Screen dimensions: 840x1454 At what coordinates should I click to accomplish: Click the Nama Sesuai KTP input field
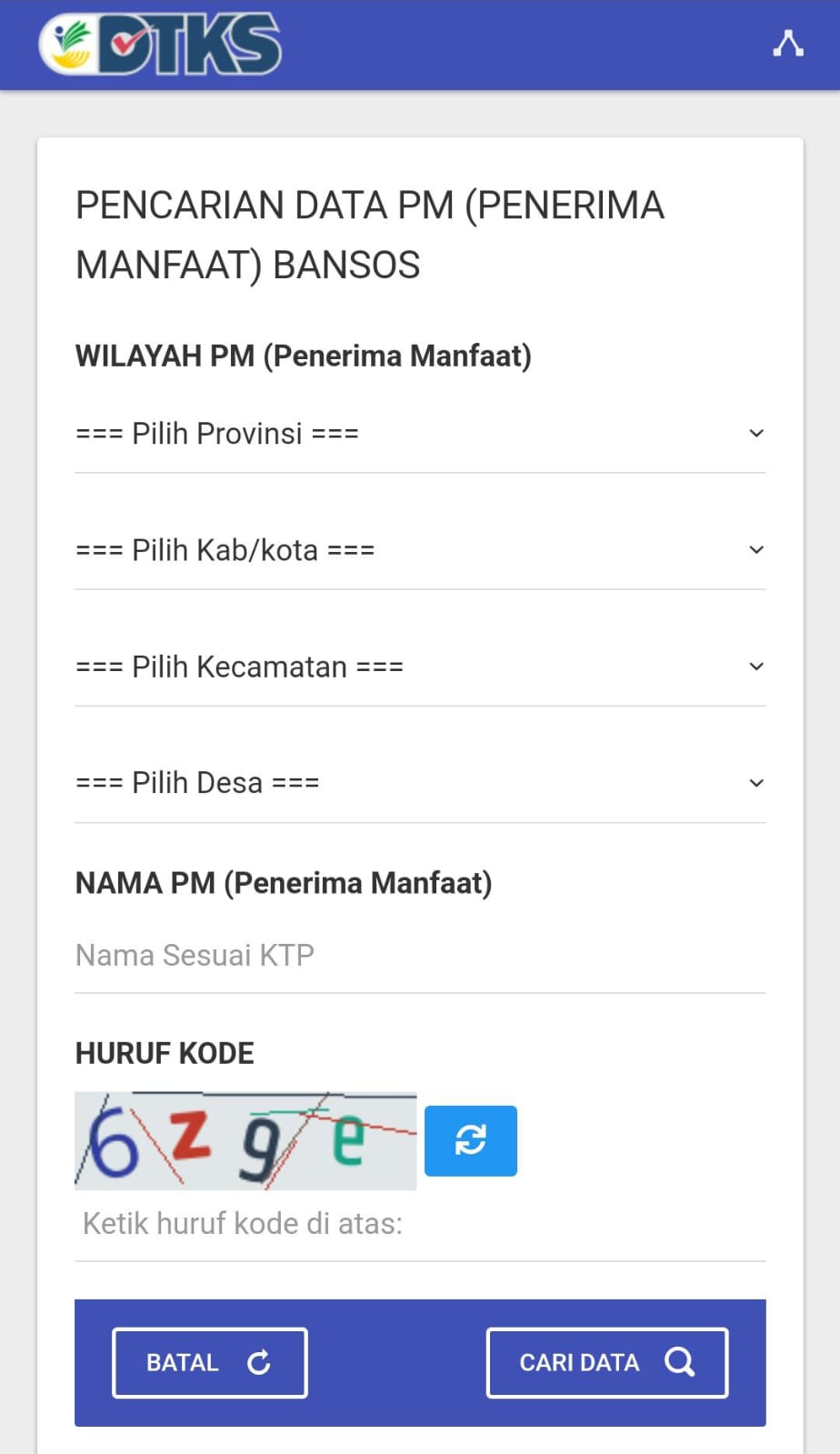point(418,954)
